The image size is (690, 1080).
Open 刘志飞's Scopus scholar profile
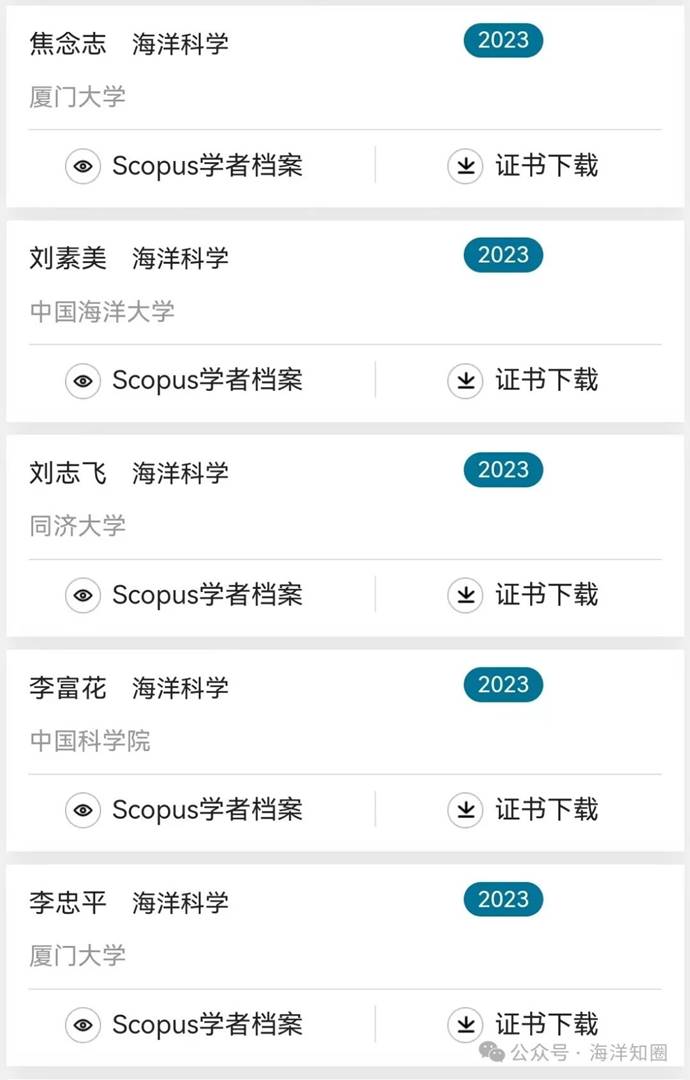(x=185, y=595)
